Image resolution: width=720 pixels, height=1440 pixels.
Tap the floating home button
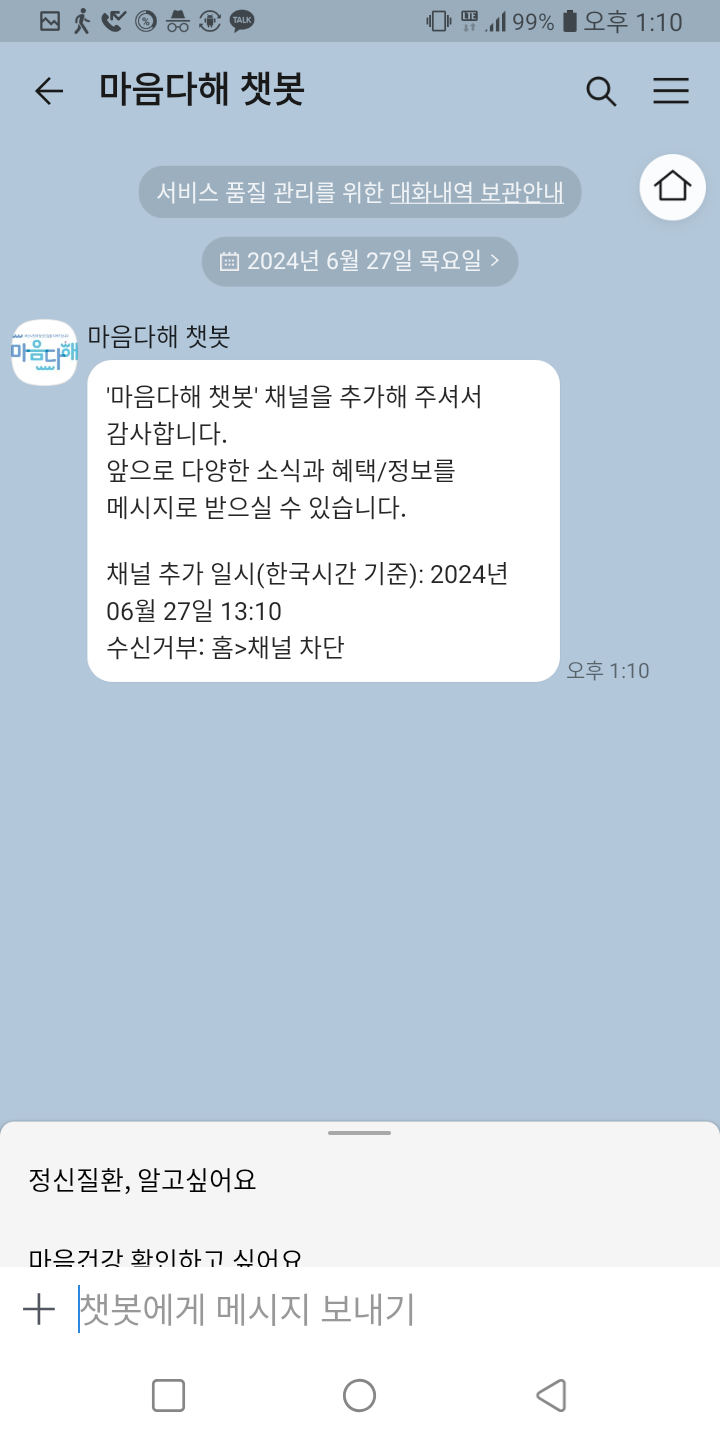pos(672,187)
